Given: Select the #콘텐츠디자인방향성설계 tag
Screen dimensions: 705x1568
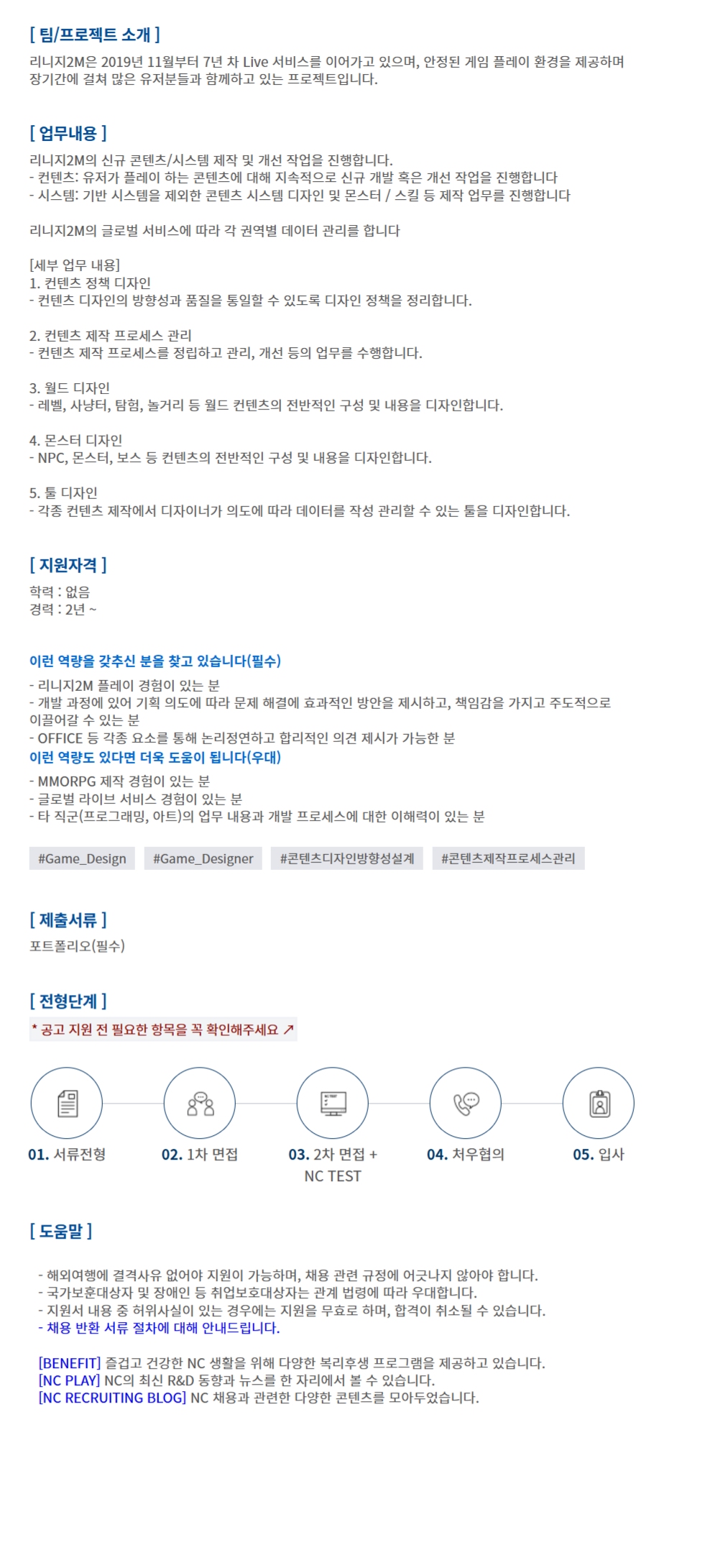Looking at the screenshot, I should pyautogui.click(x=347, y=858).
